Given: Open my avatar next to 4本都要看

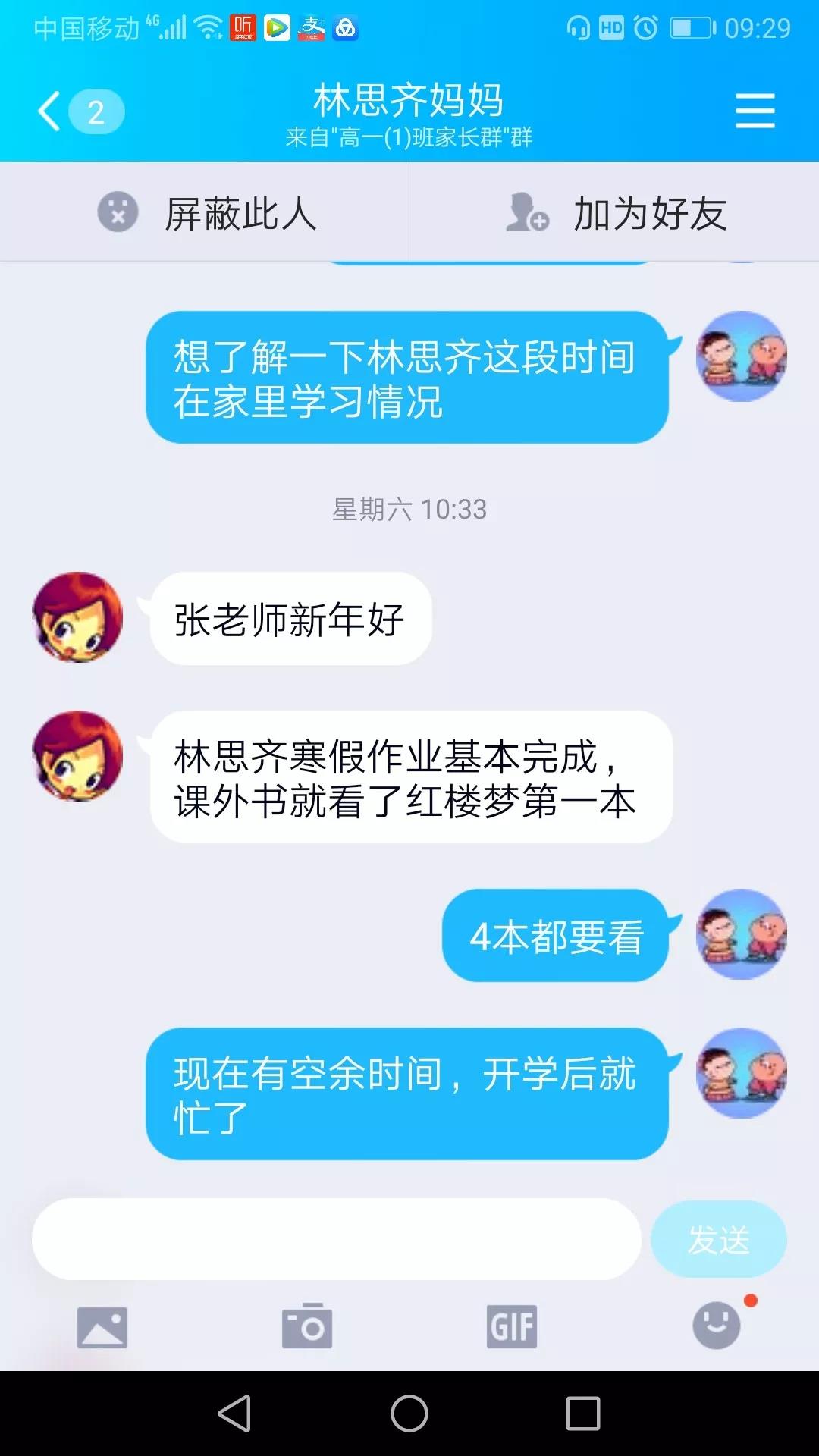Looking at the screenshot, I should point(741,934).
